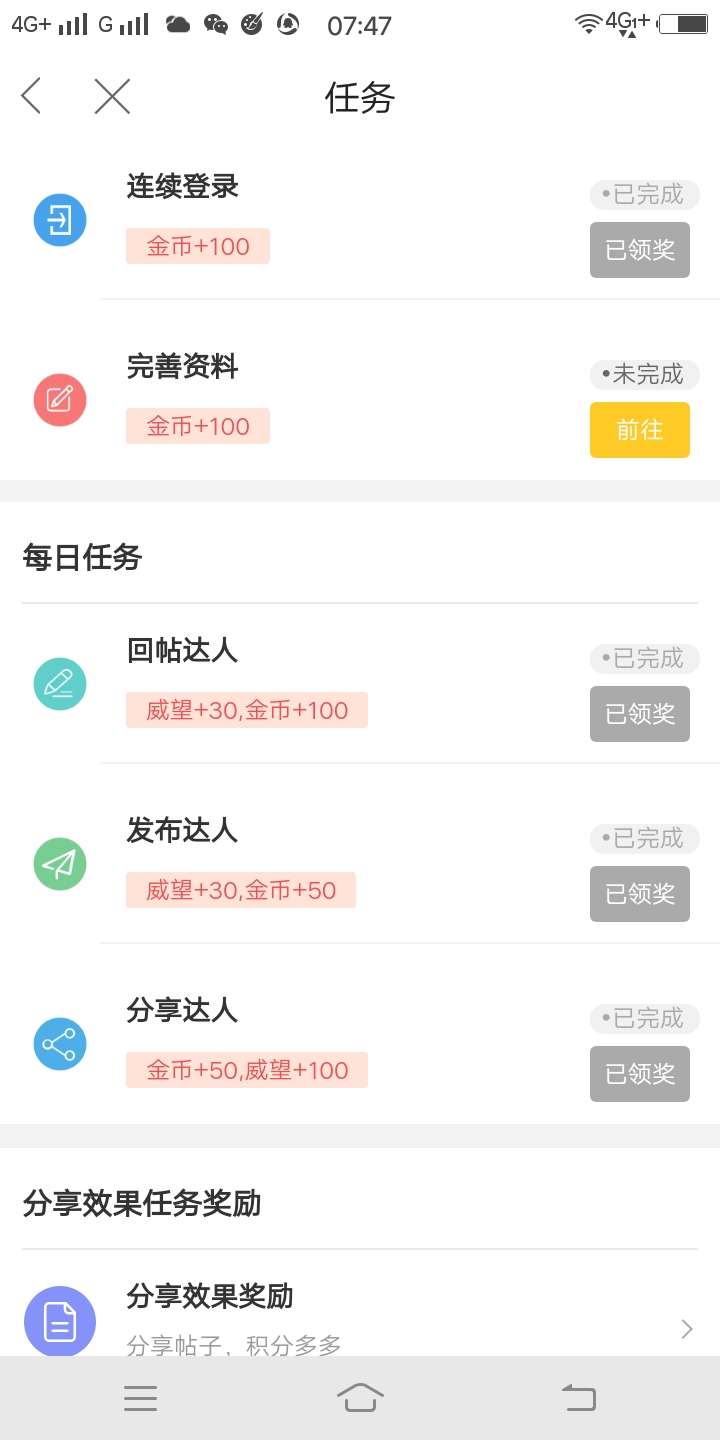Tap 已领奖 on the 发布达人 task

[640, 894]
